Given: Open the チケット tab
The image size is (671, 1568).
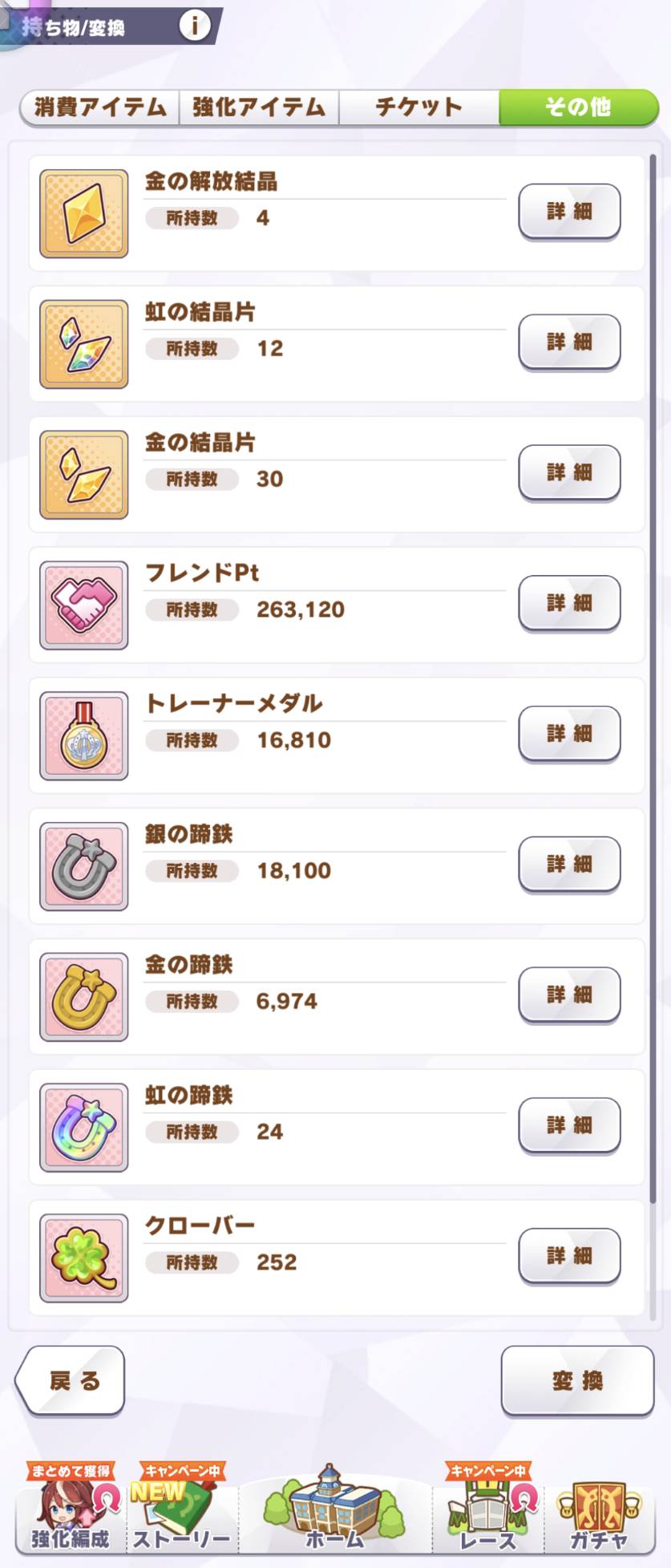Looking at the screenshot, I should [418, 107].
